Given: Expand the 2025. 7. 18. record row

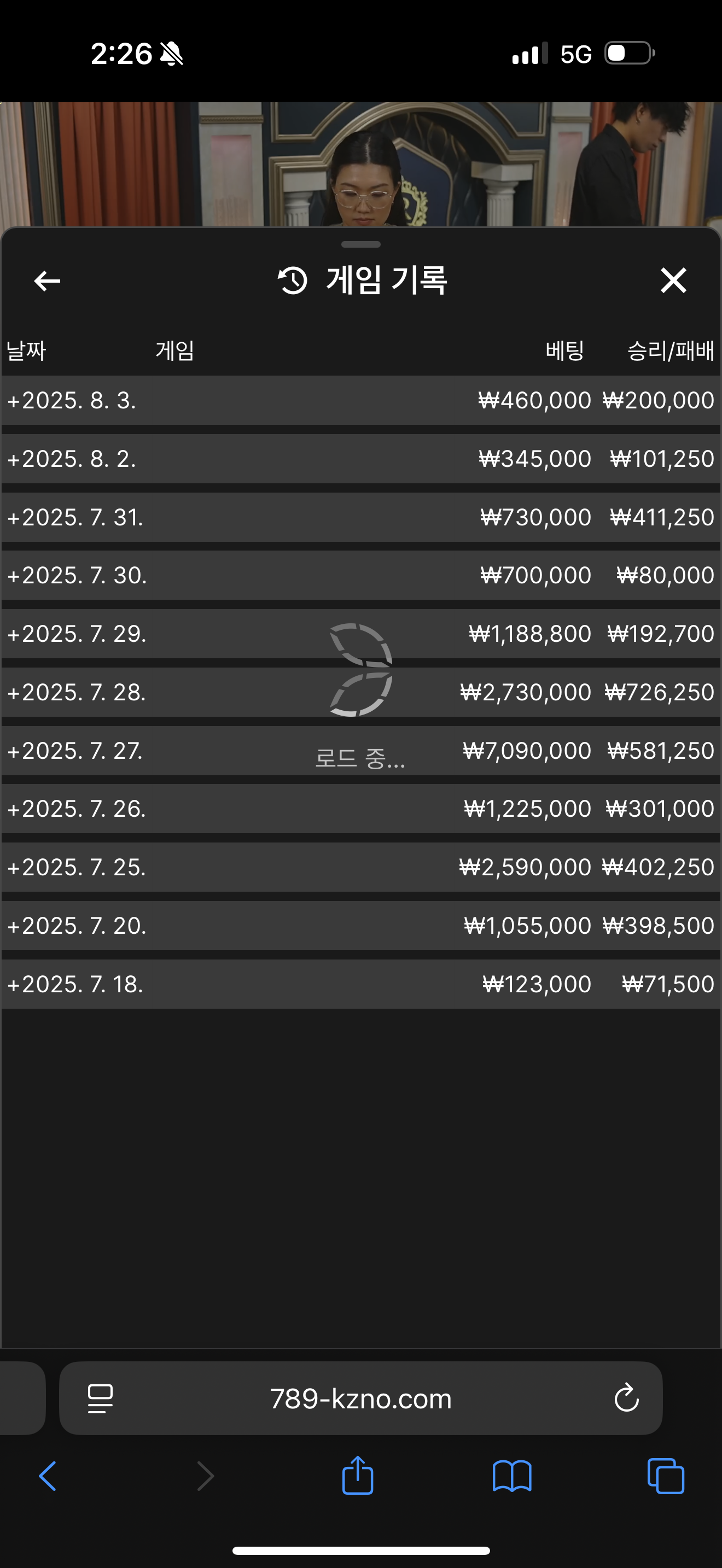Looking at the screenshot, I should (361, 984).
